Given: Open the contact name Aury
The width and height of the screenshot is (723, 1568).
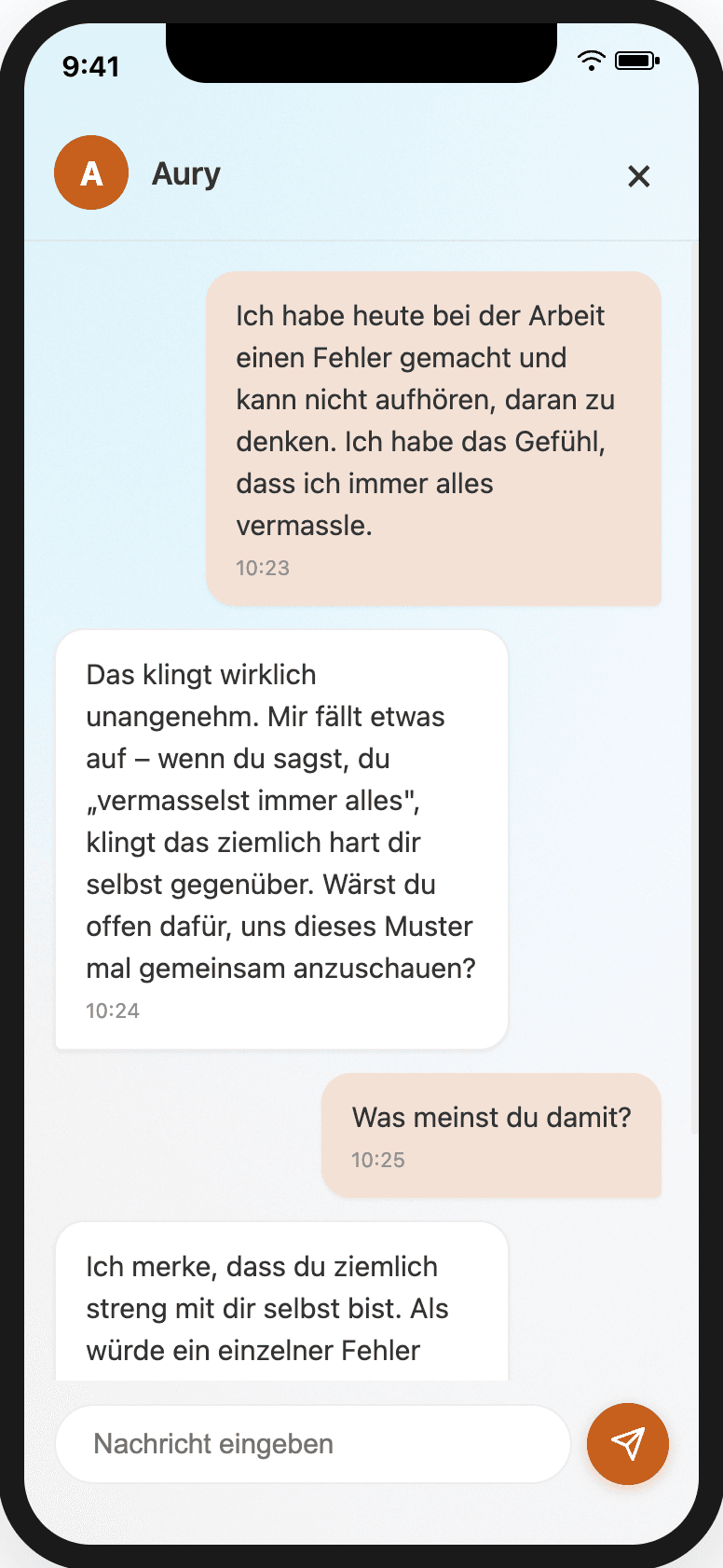Looking at the screenshot, I should click(x=185, y=173).
